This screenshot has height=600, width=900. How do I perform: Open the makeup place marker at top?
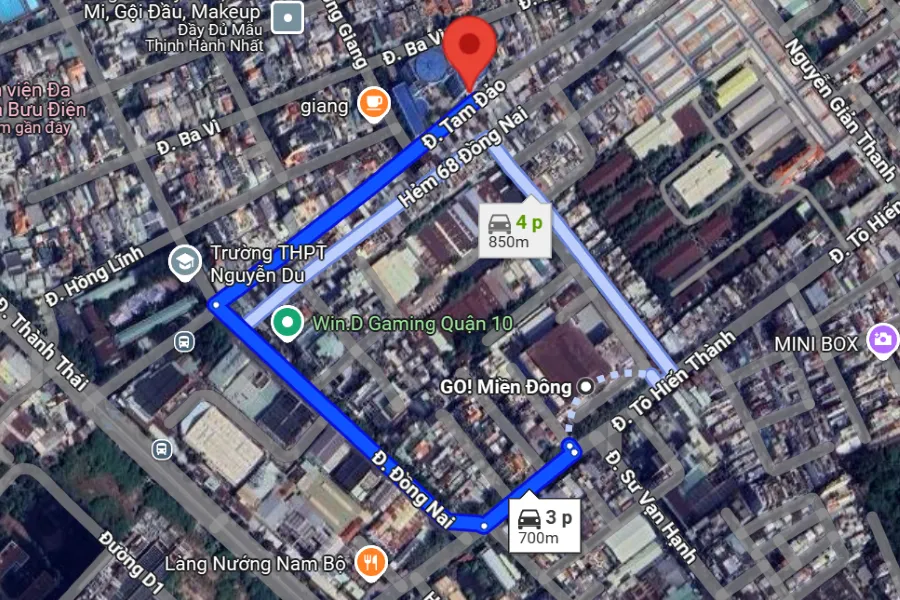[x=288, y=17]
